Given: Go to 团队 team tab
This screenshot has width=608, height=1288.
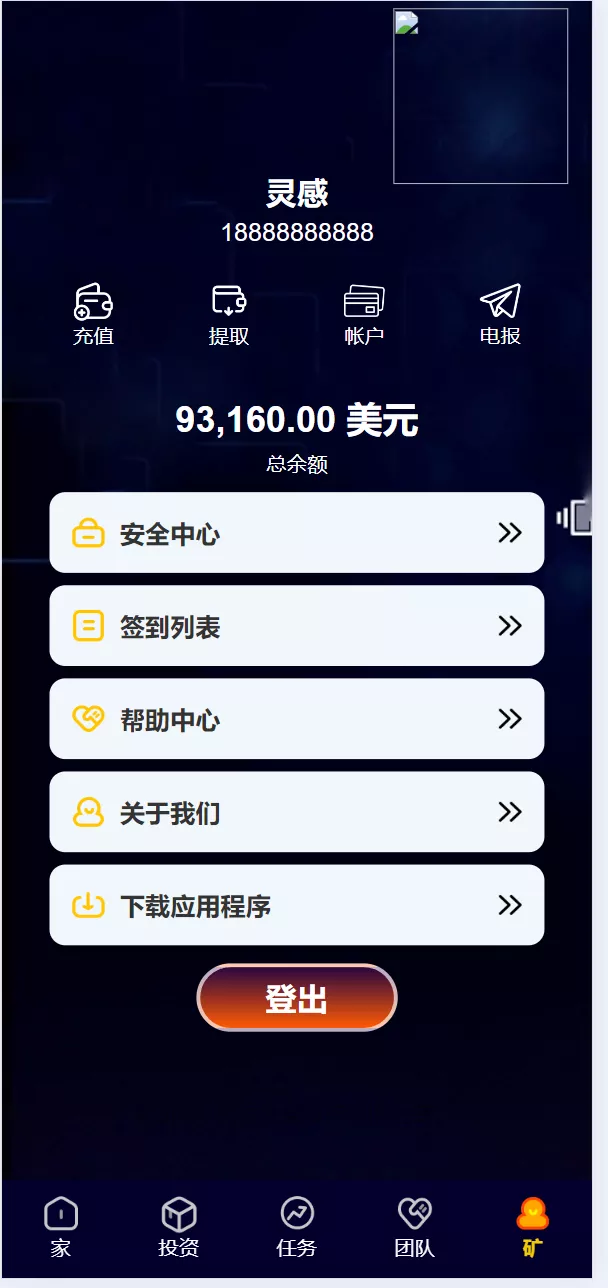Looking at the screenshot, I should [x=414, y=1226].
